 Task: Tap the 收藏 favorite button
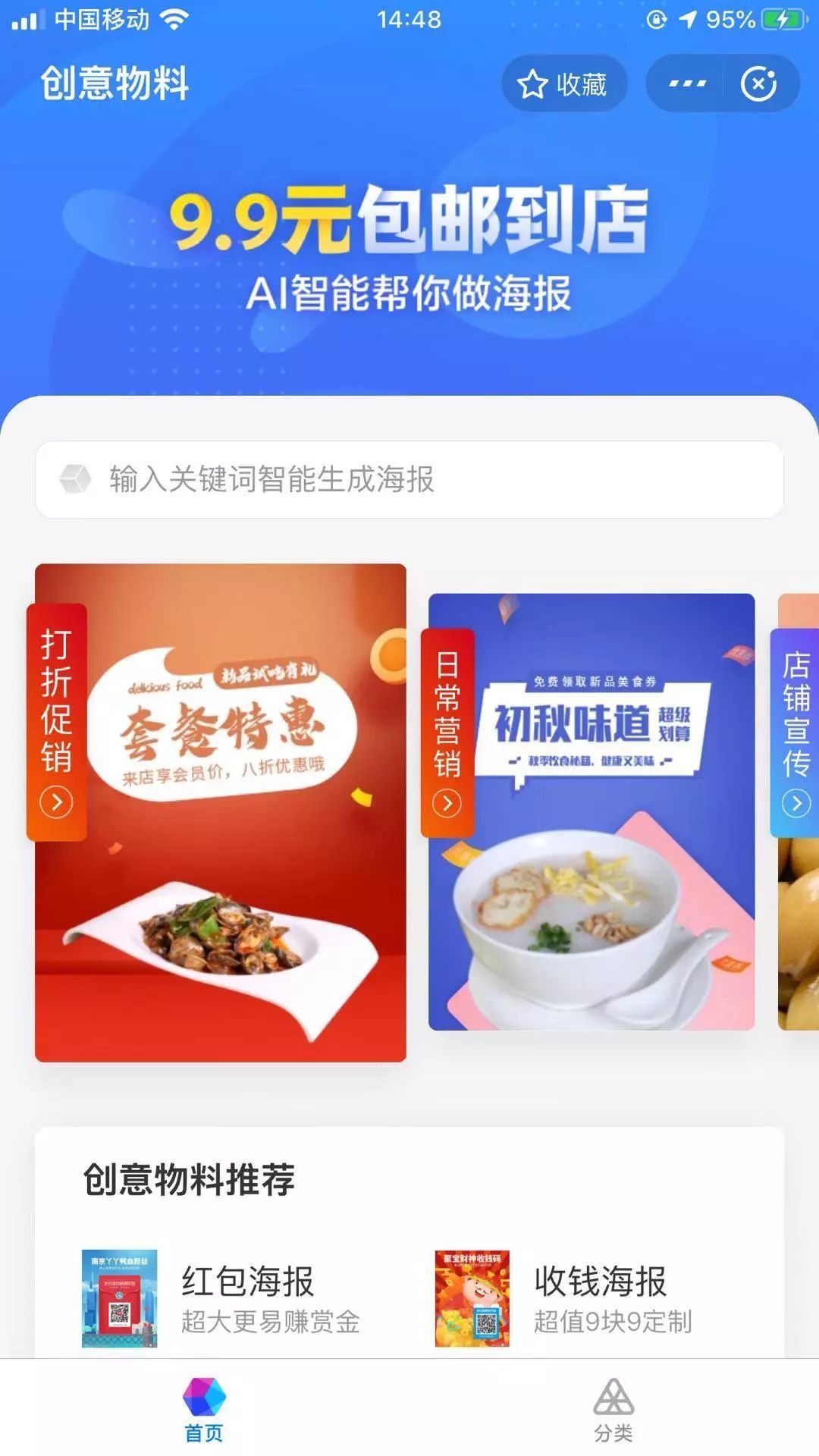563,84
